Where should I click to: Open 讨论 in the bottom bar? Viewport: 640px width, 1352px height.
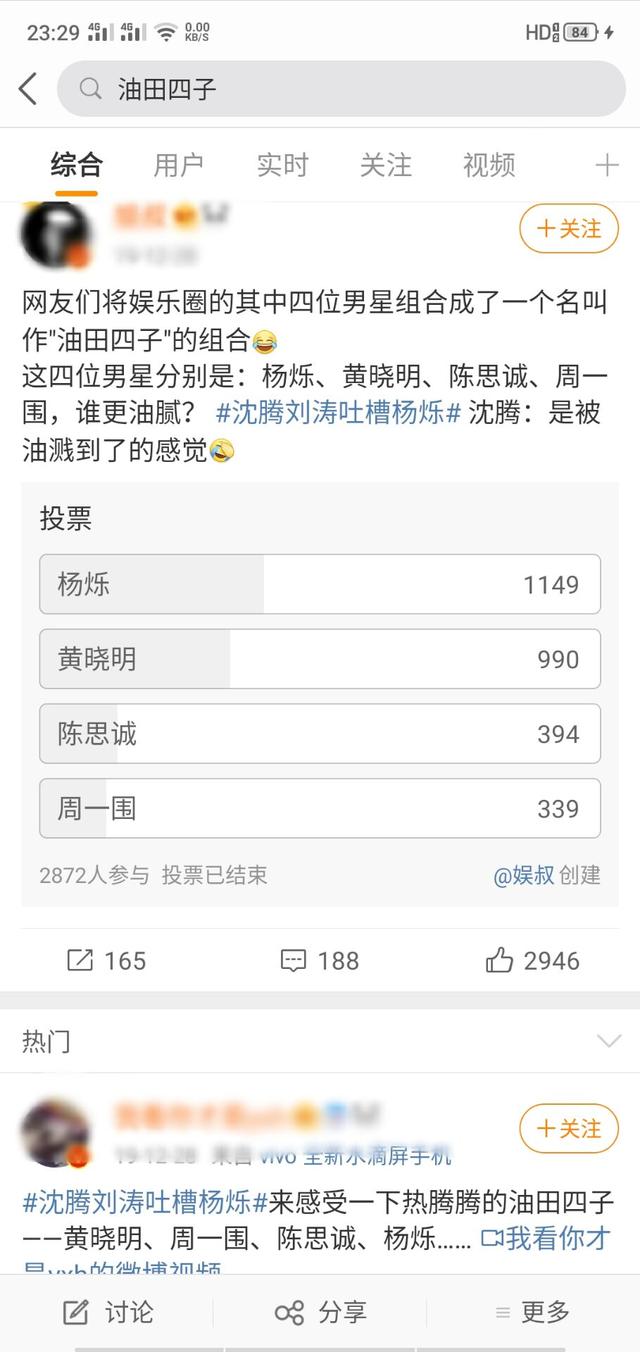108,1312
